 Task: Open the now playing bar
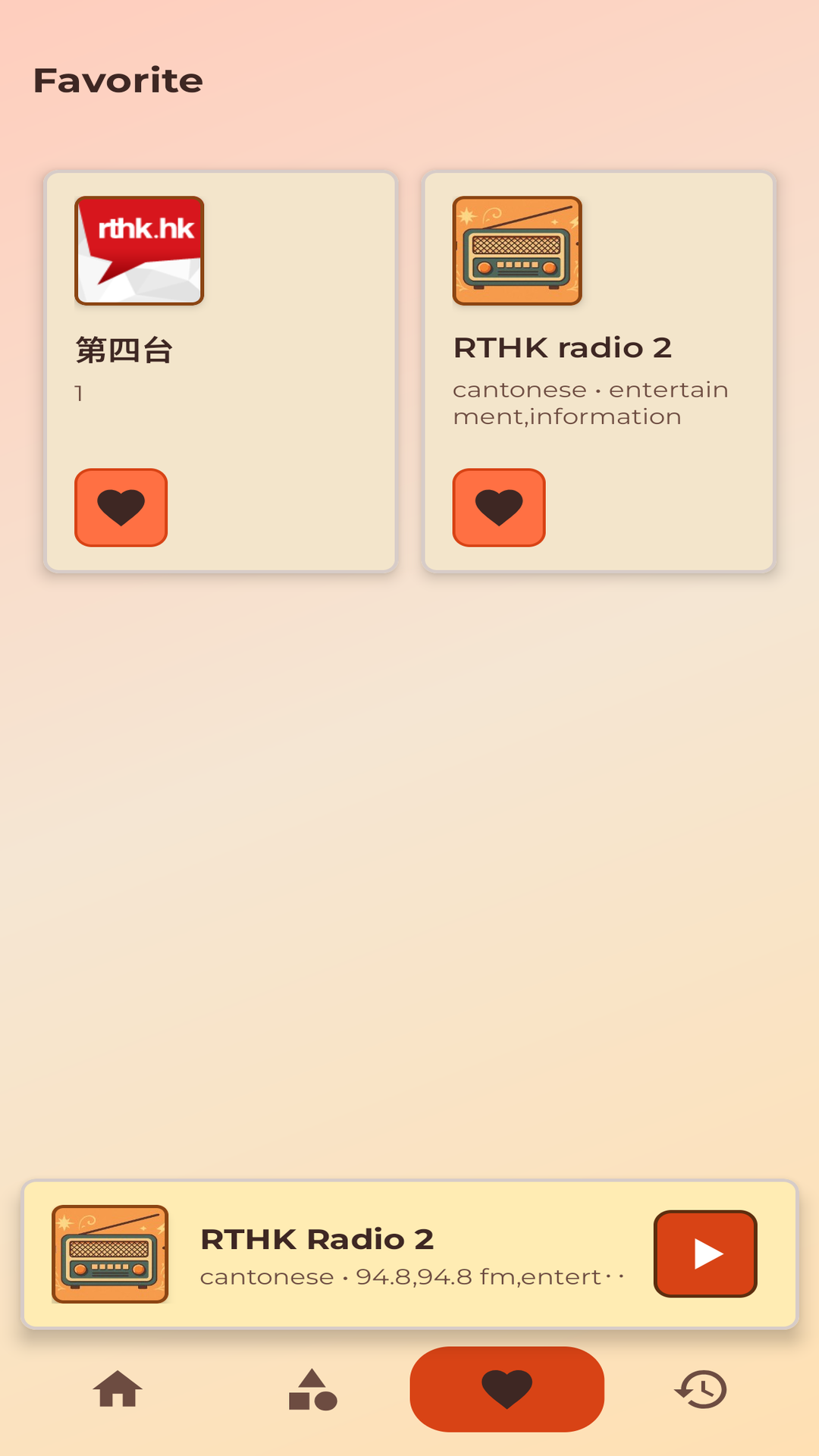point(409,1251)
